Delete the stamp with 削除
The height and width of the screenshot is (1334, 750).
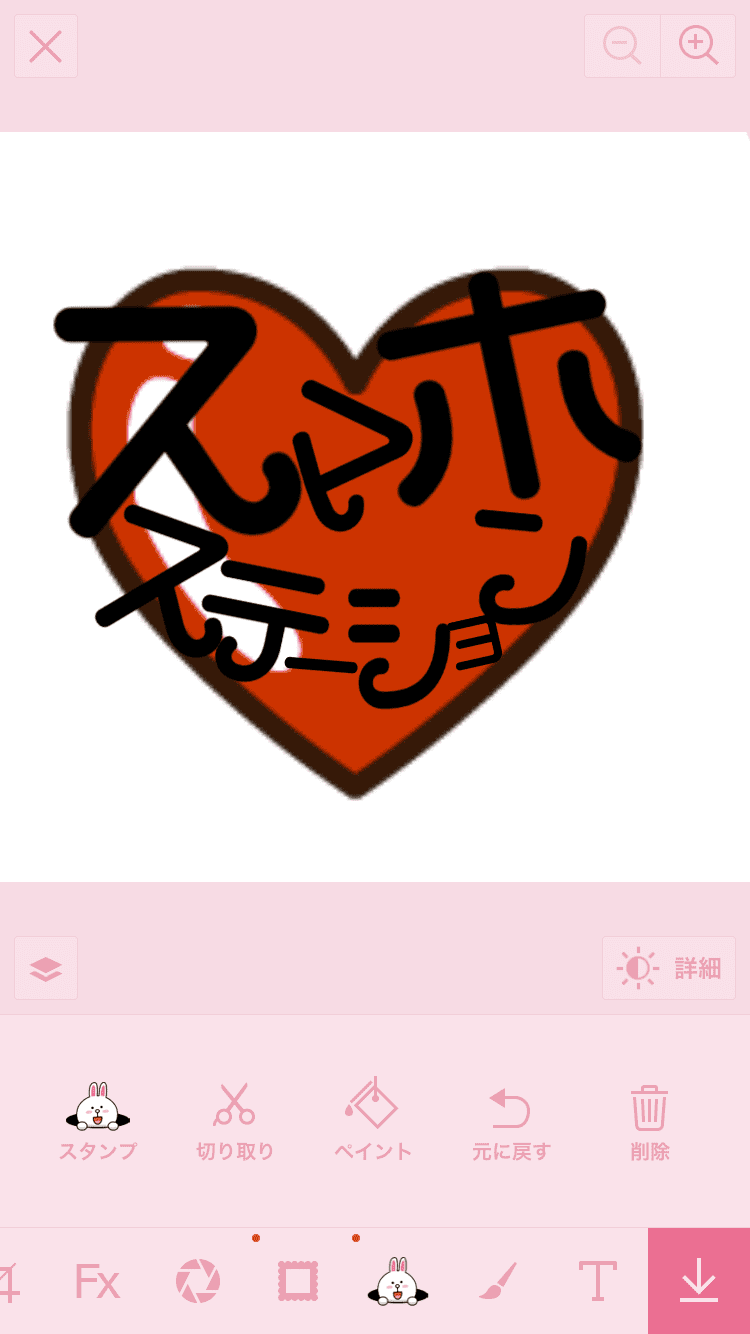click(x=649, y=1120)
